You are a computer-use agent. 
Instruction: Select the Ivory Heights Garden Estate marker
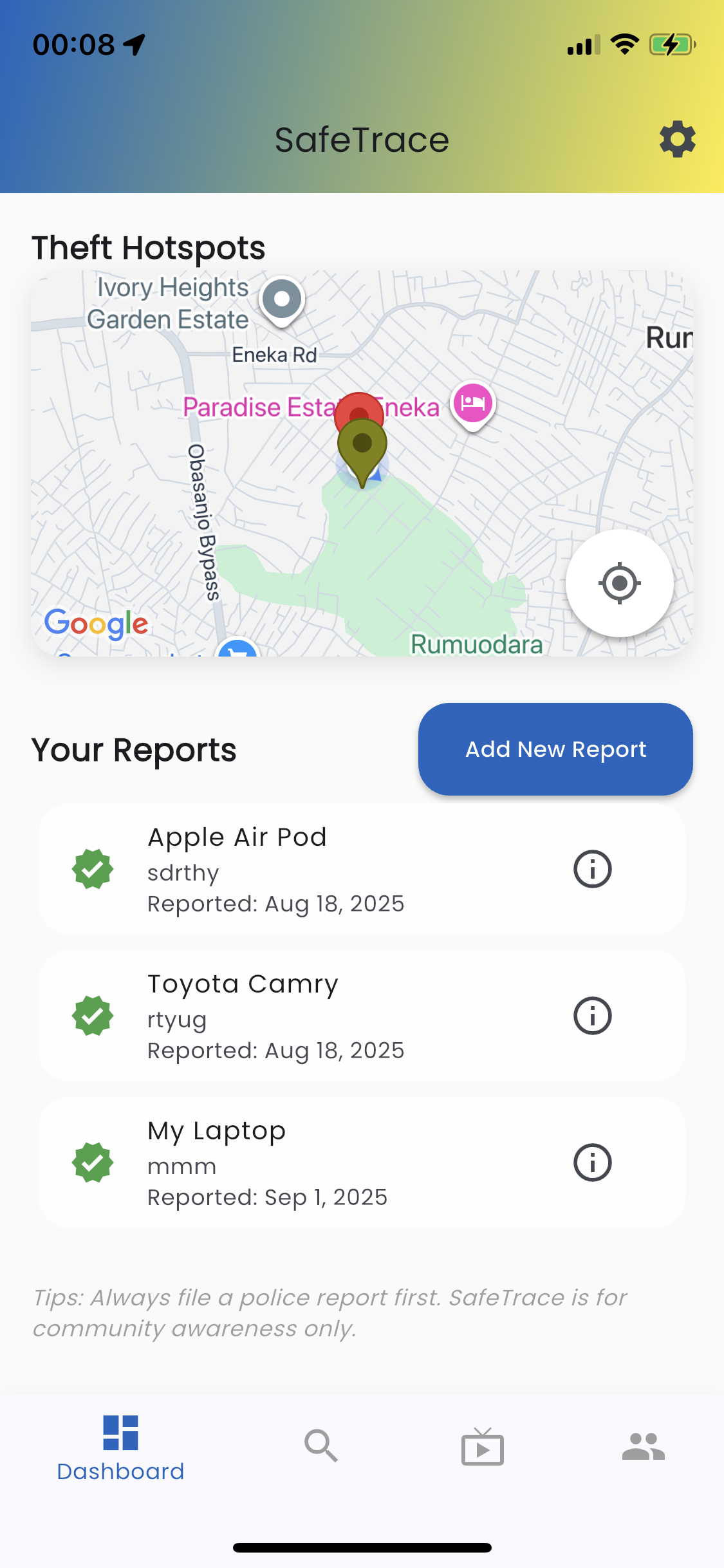pos(282,299)
